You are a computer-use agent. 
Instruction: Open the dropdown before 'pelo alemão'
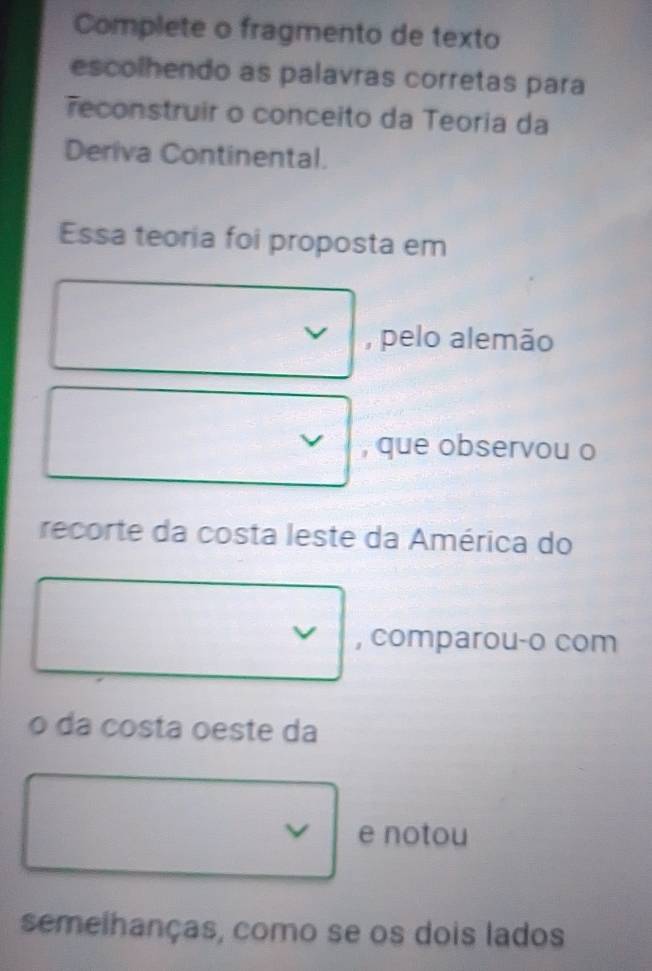pos(205,333)
